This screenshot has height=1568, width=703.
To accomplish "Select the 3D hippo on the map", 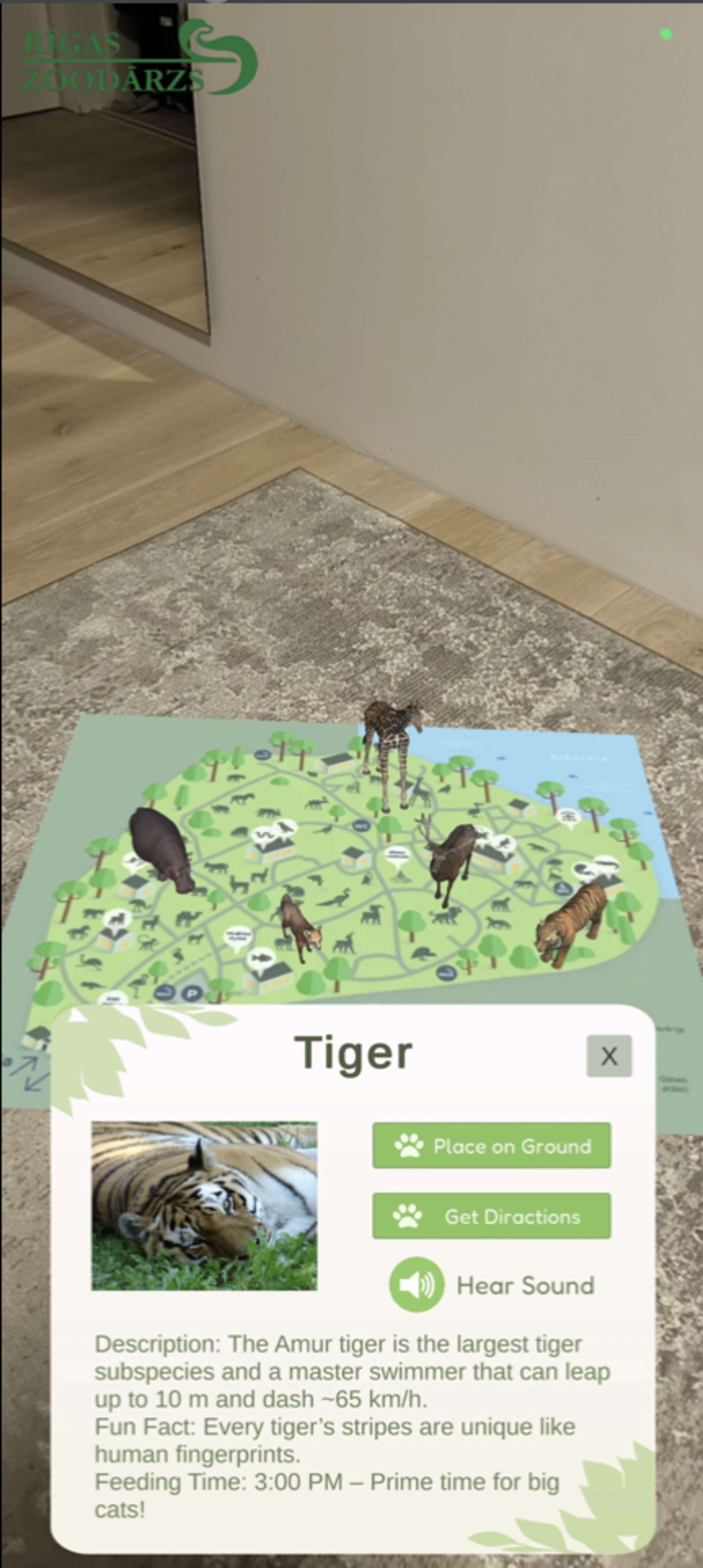I will click(x=161, y=849).
